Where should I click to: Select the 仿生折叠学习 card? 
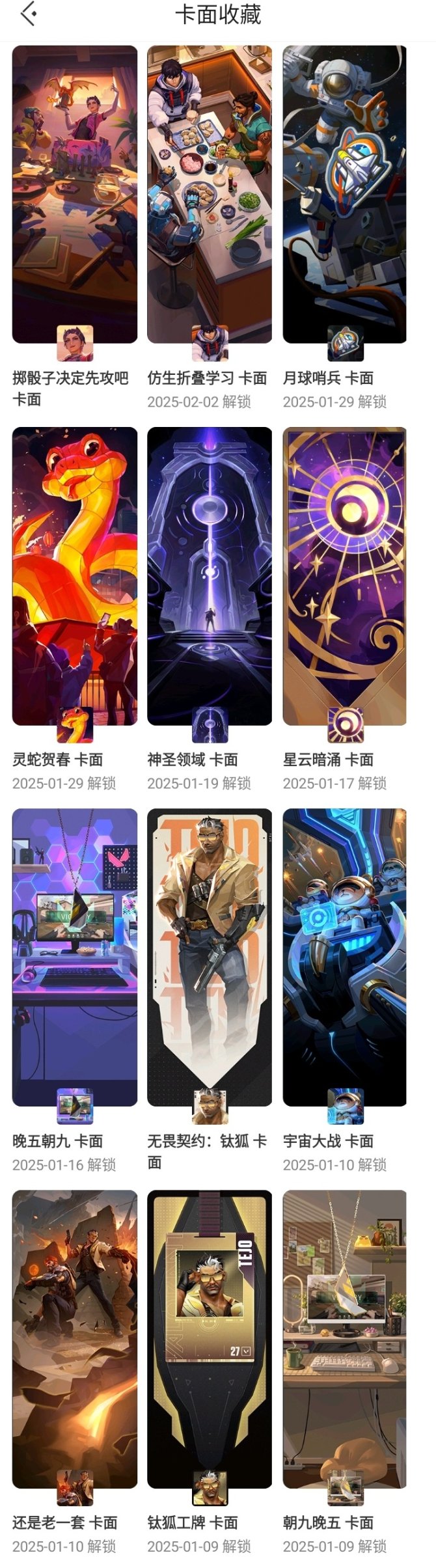pyautogui.click(x=210, y=194)
